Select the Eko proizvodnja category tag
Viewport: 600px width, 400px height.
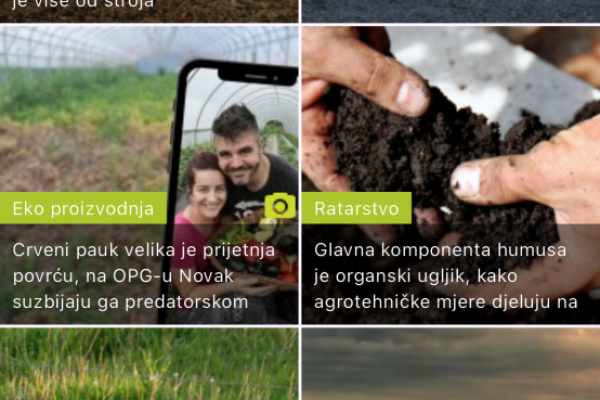[x=83, y=209]
